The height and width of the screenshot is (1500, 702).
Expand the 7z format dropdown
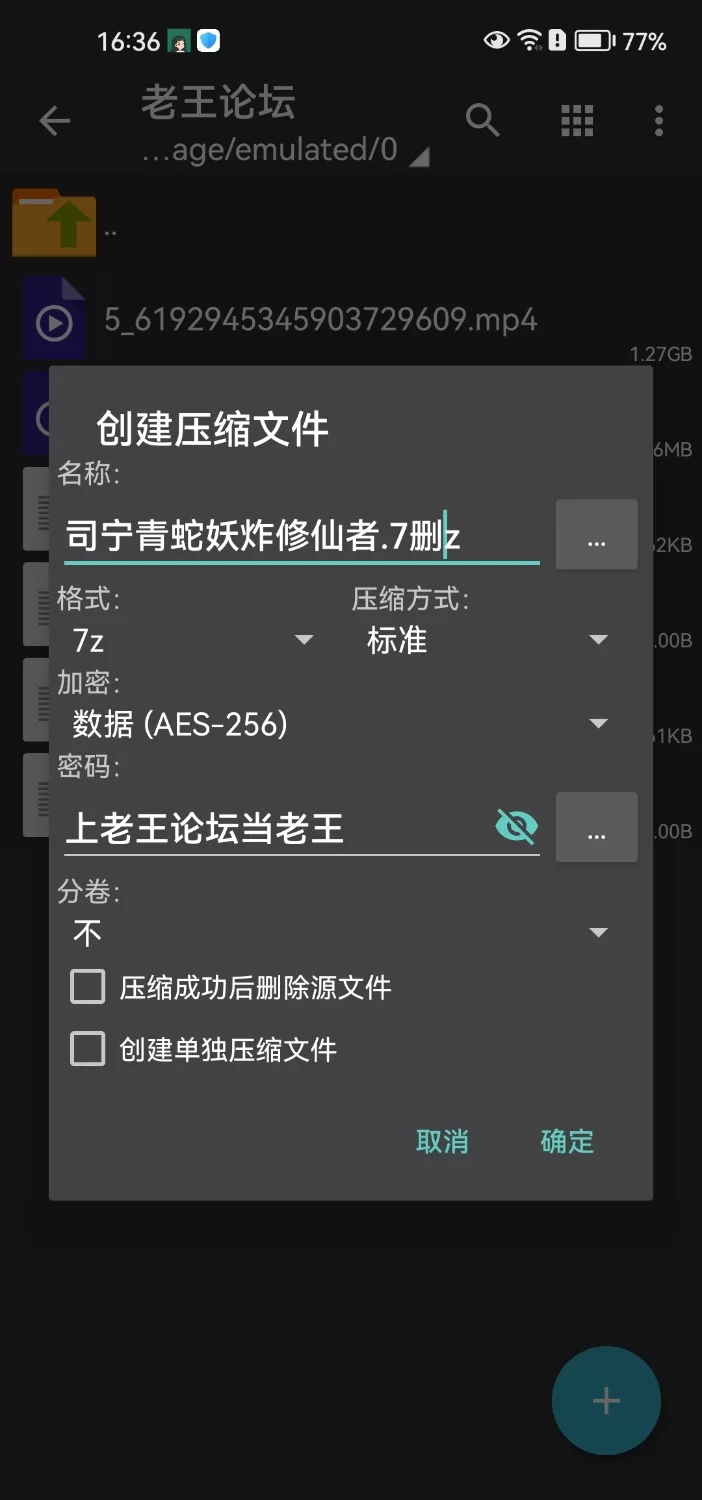click(190, 640)
